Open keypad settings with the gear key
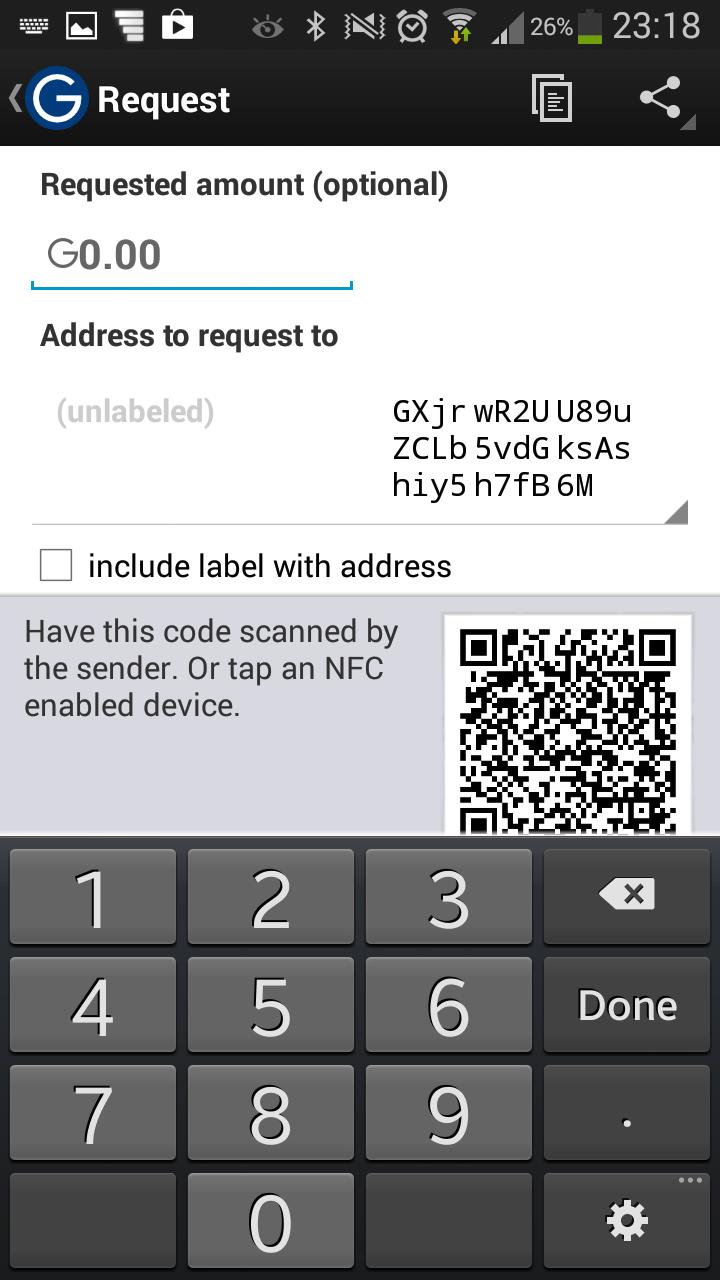Image resolution: width=720 pixels, height=1280 pixels. (x=626, y=1219)
